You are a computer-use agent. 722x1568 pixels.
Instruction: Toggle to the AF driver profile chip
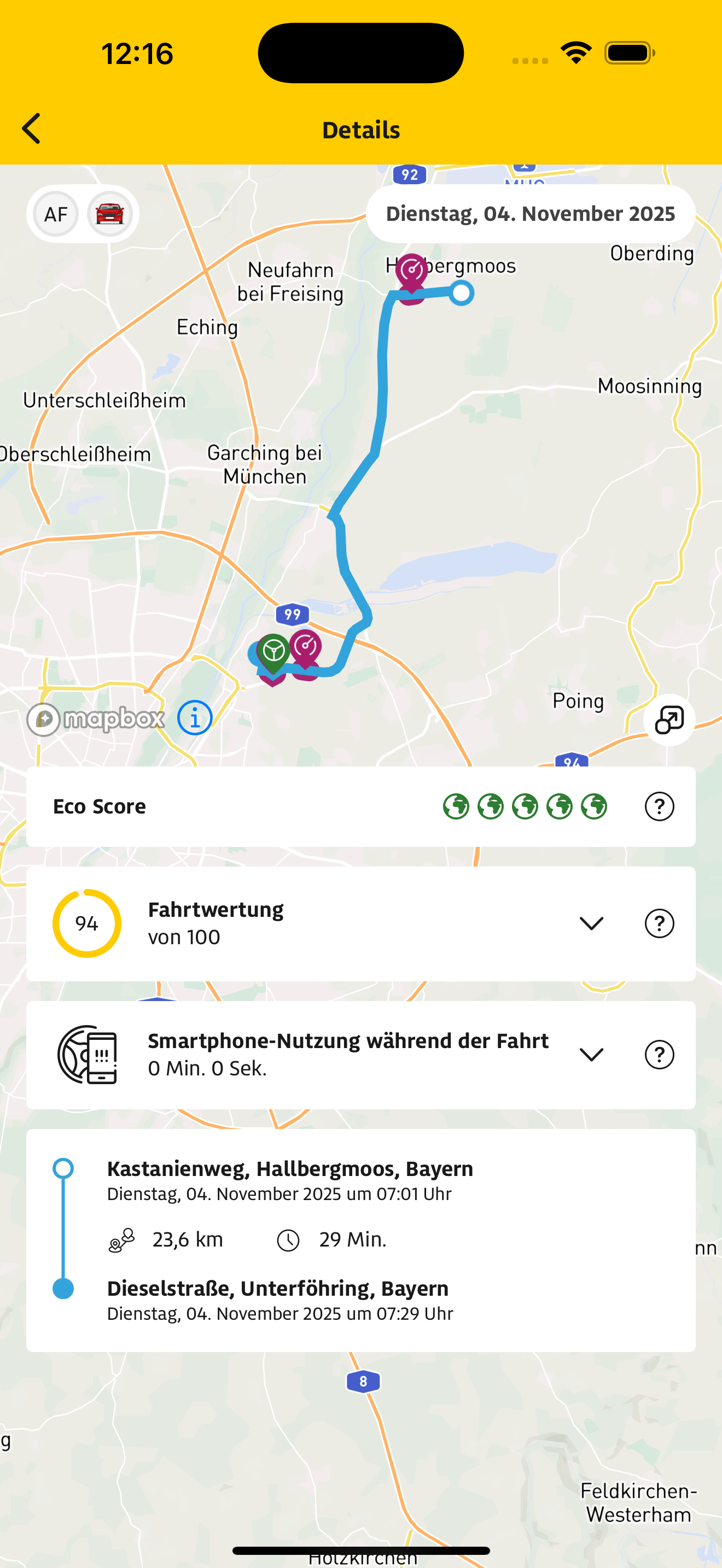(55, 214)
